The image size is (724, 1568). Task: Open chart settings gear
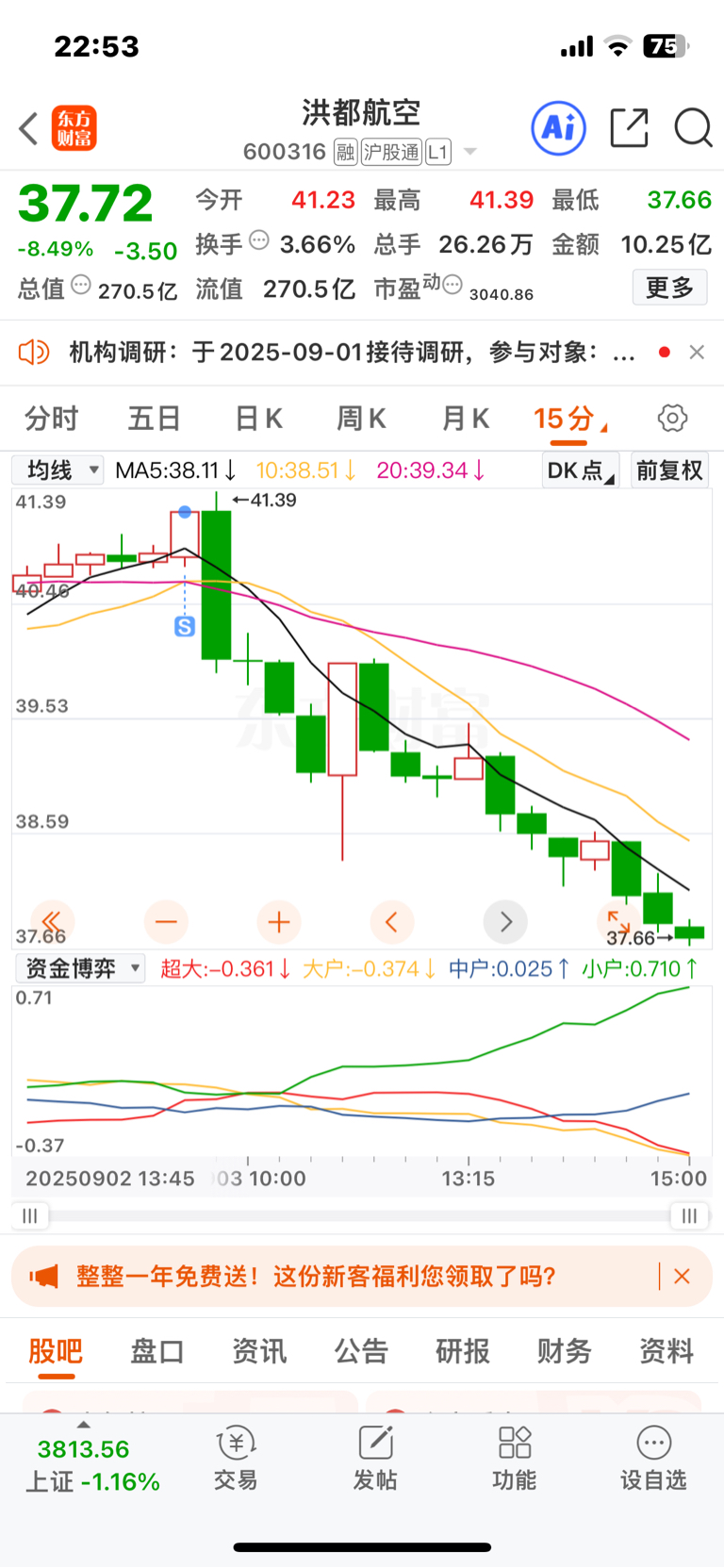672,418
